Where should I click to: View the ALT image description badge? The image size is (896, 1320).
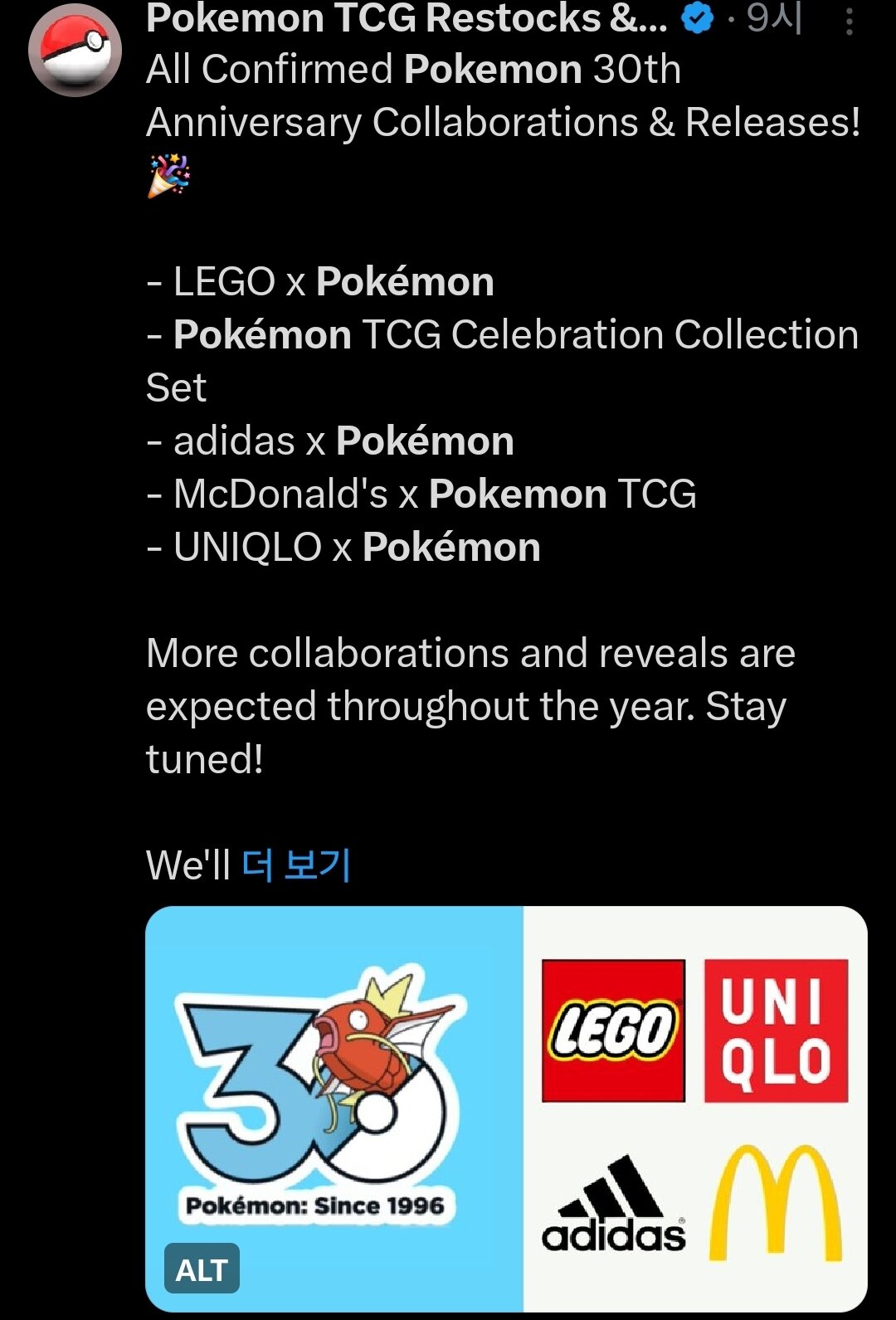pos(202,1269)
